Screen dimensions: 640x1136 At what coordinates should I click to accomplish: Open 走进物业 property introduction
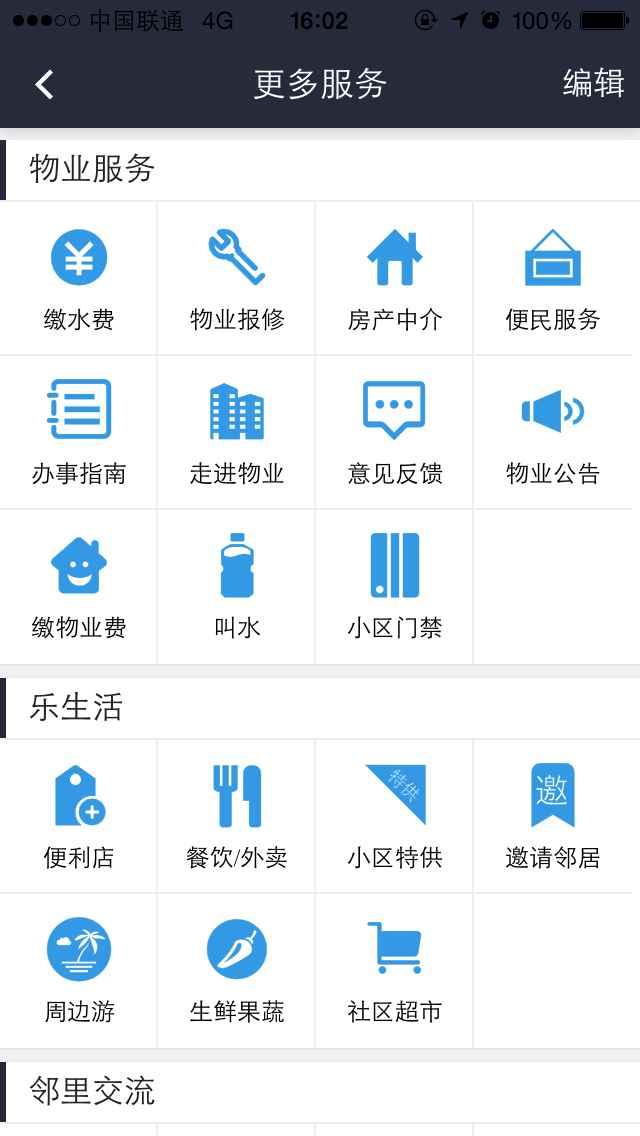pos(237,433)
